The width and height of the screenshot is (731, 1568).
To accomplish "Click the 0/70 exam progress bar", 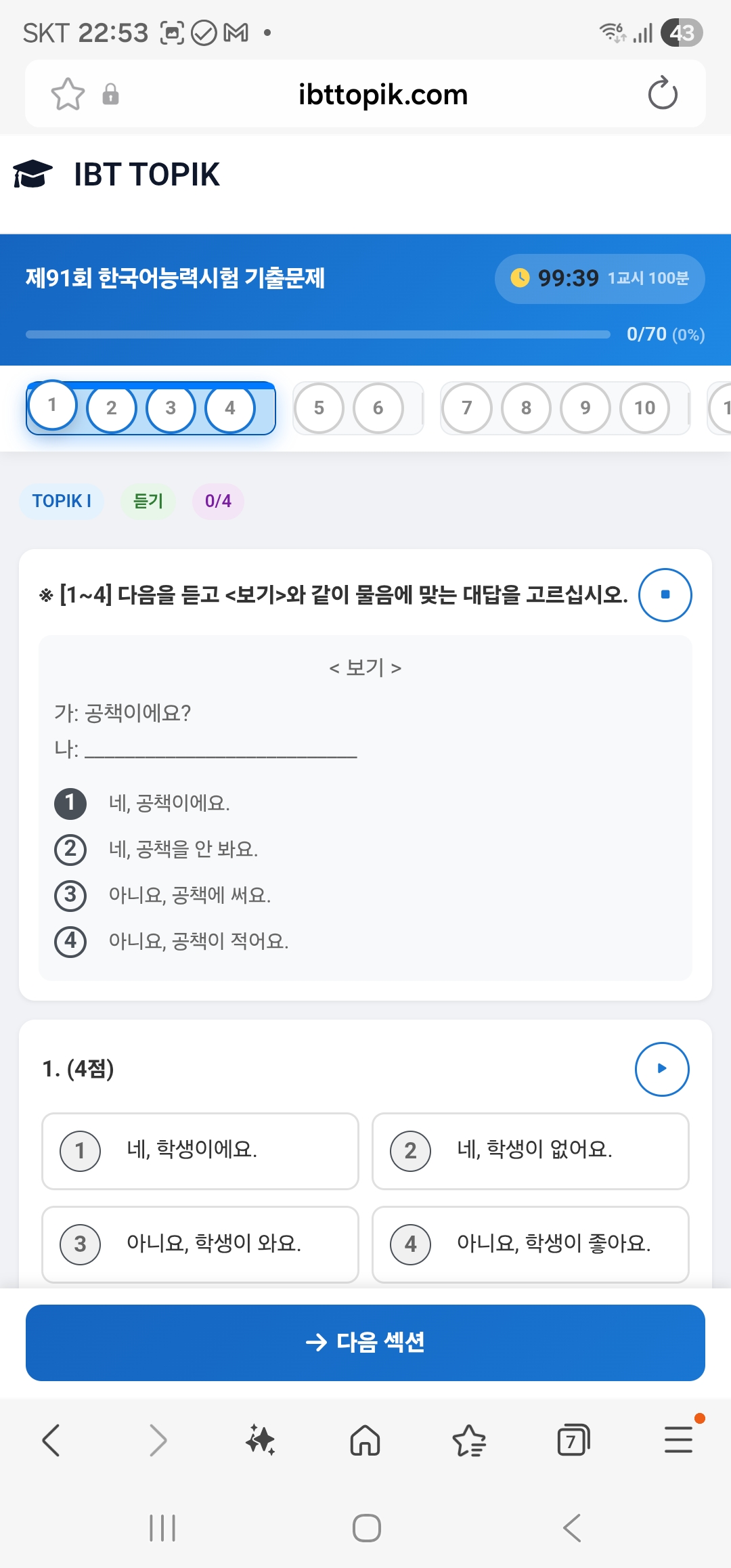I will click(x=318, y=334).
